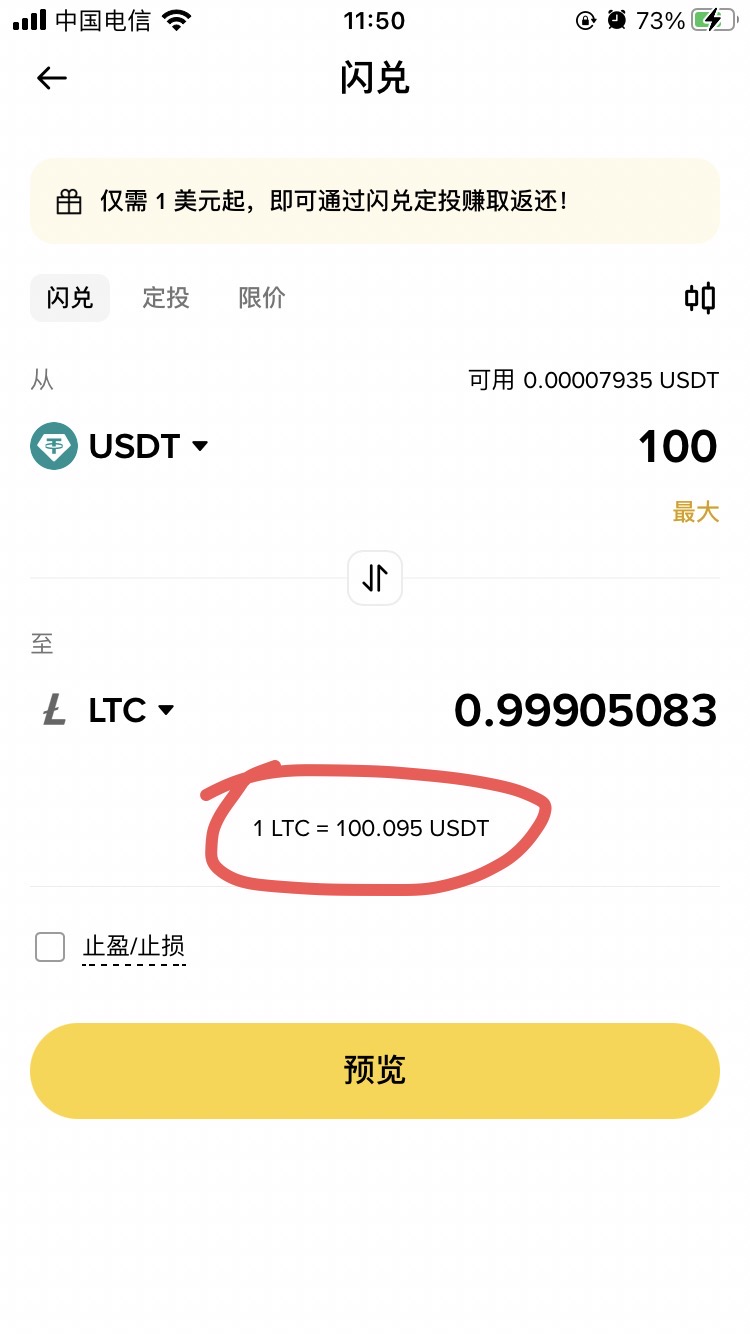Open the candlestick chart icon
Viewport: 750px width, 1334px height.
[699, 297]
